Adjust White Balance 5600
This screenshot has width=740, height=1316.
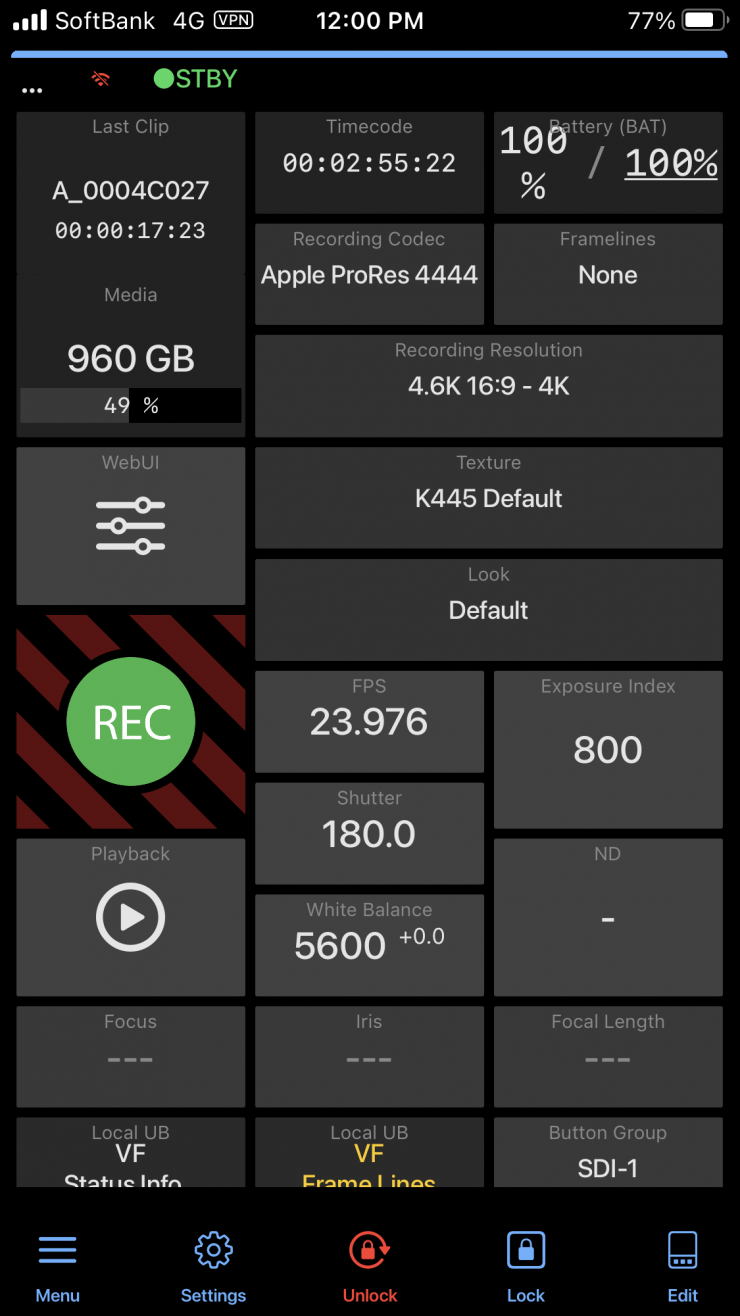click(x=369, y=944)
